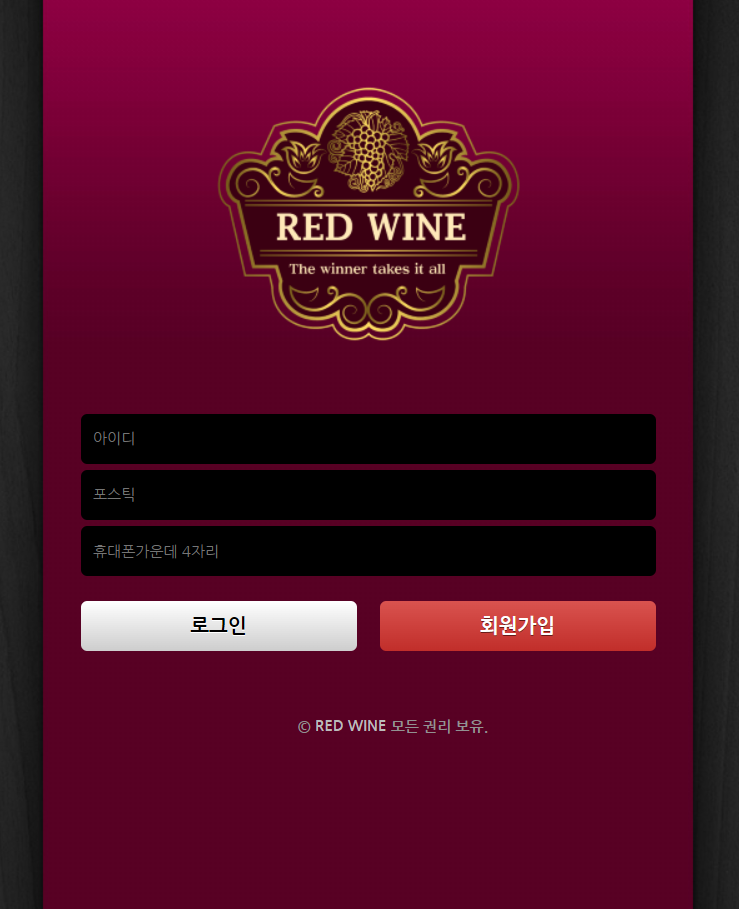Focus the 포스틱 input field
The width and height of the screenshot is (739, 909).
click(368, 495)
